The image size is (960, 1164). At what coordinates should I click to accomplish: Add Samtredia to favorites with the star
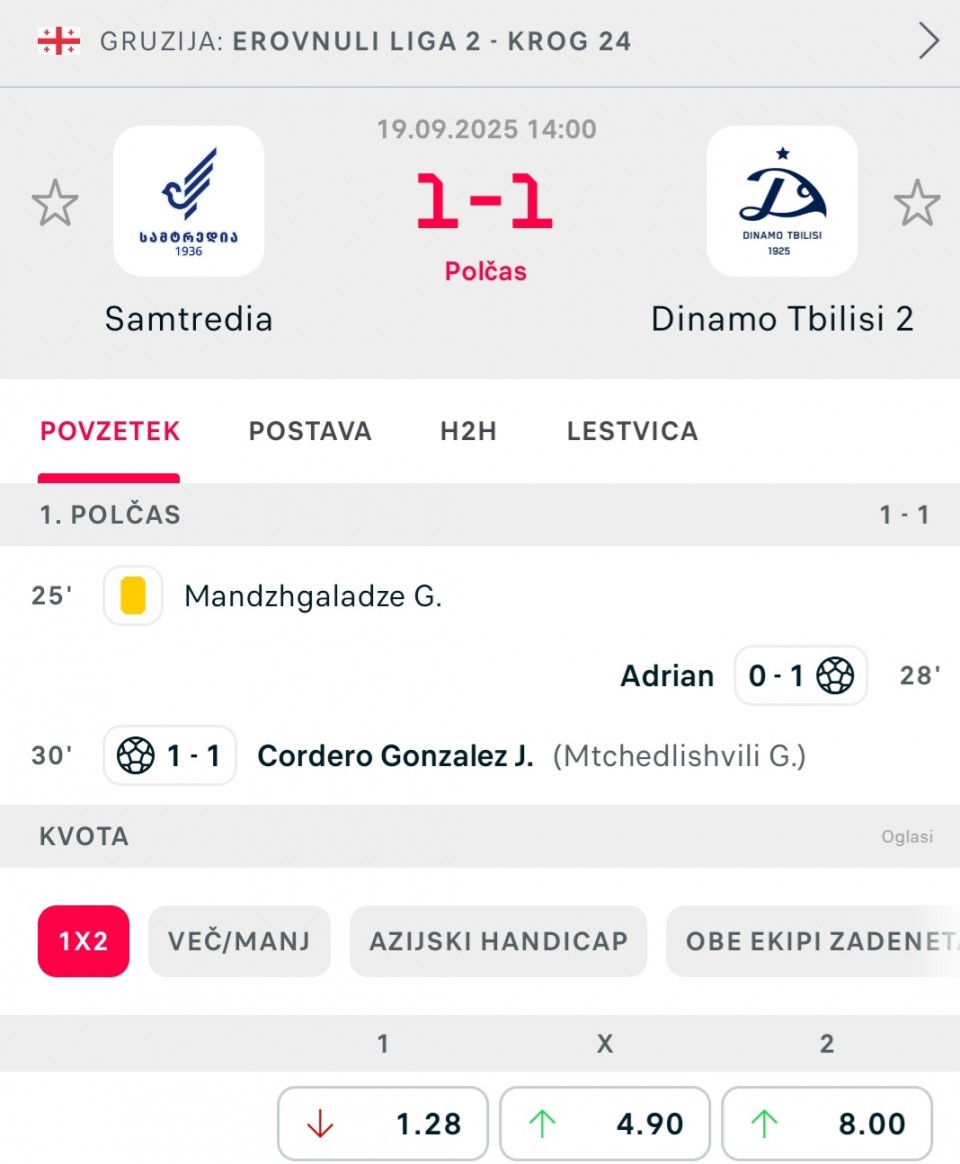click(55, 203)
